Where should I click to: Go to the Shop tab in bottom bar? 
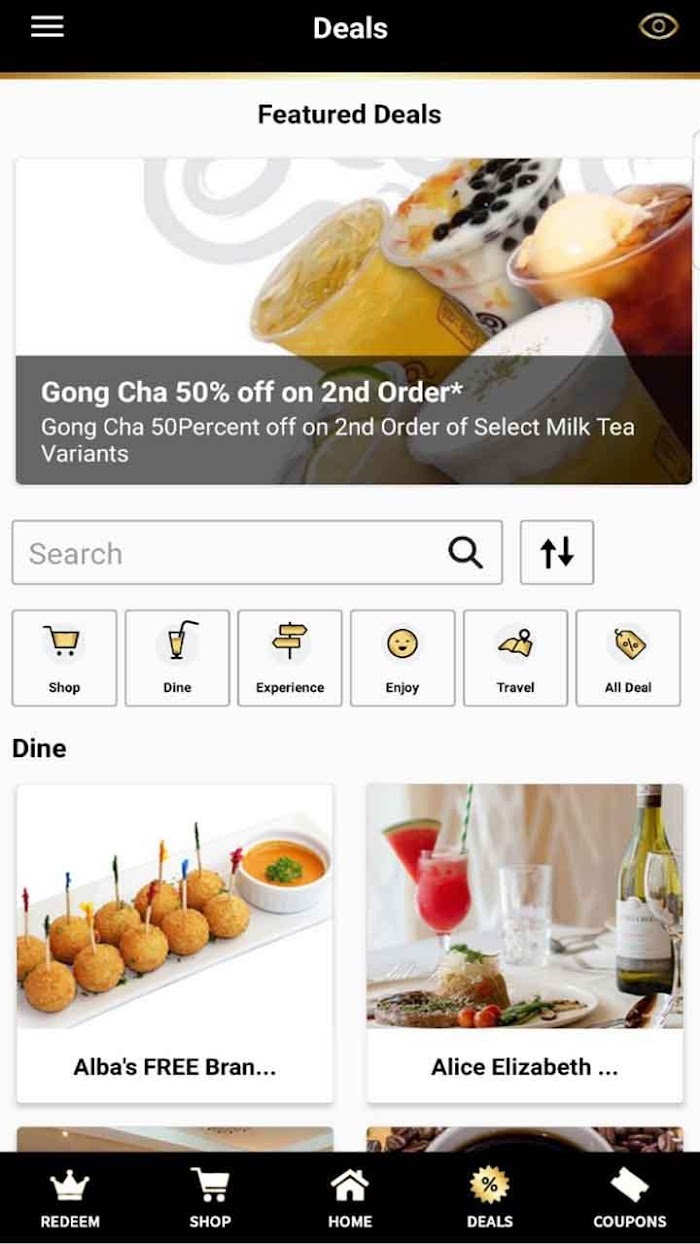(x=210, y=1199)
